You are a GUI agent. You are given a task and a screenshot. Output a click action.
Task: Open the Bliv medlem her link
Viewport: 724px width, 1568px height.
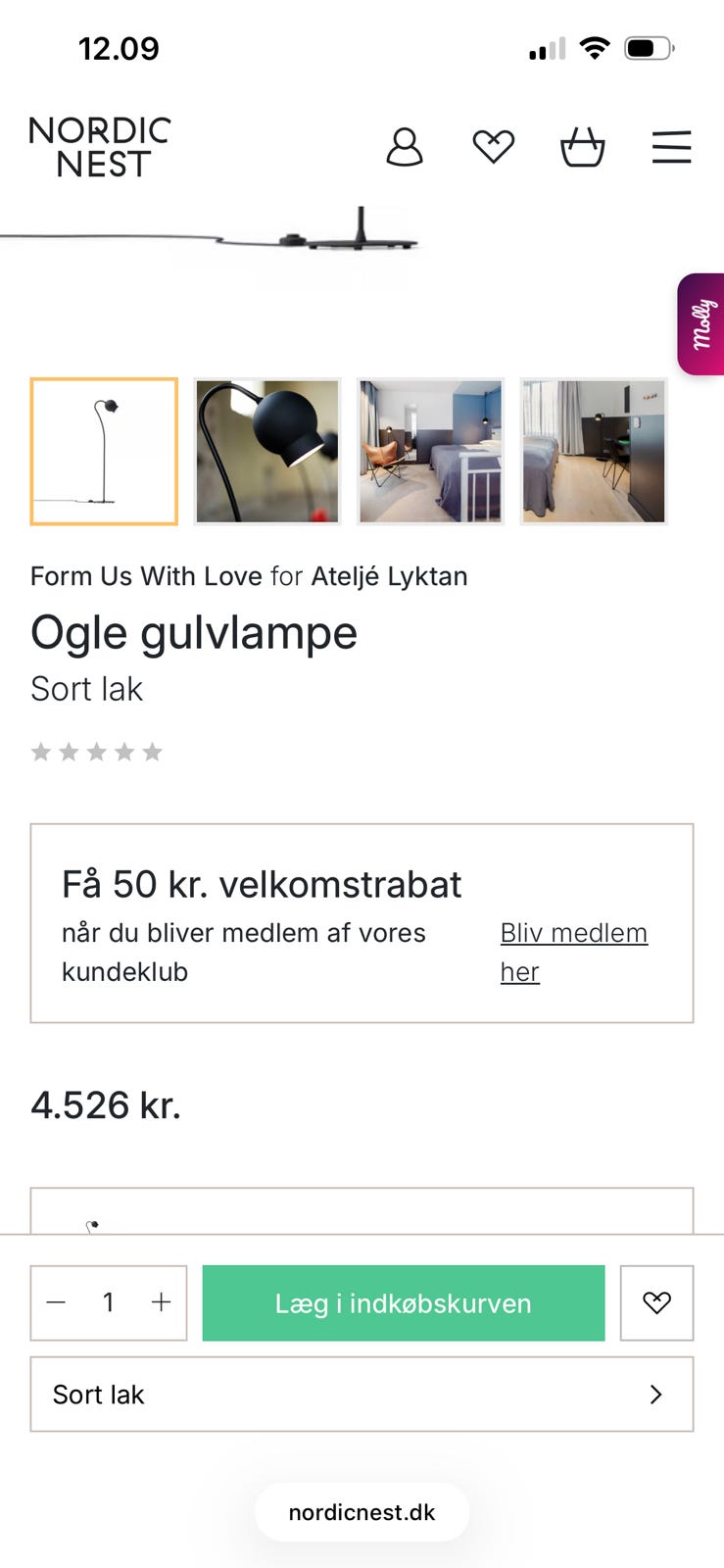click(x=573, y=952)
